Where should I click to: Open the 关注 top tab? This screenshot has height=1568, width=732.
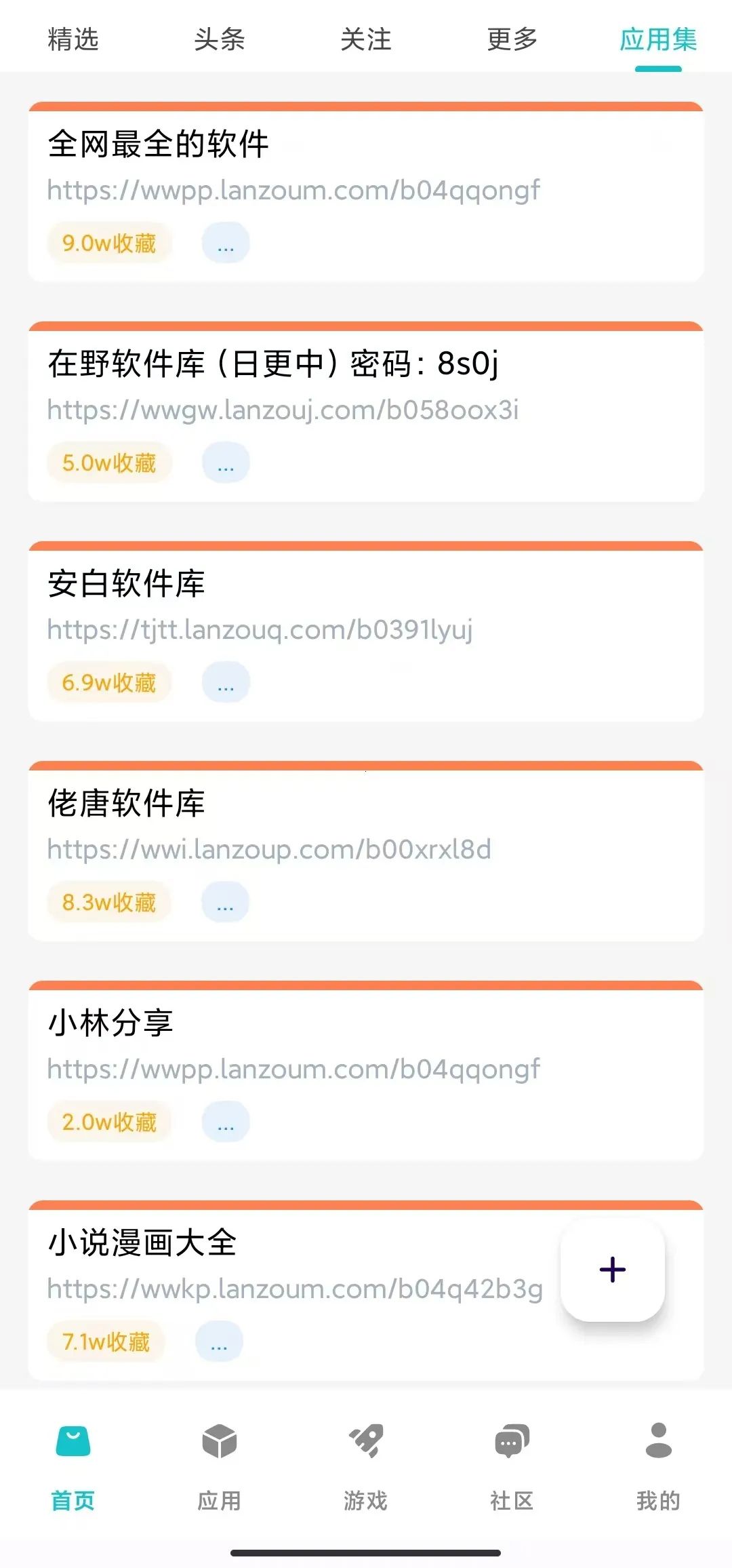[366, 39]
